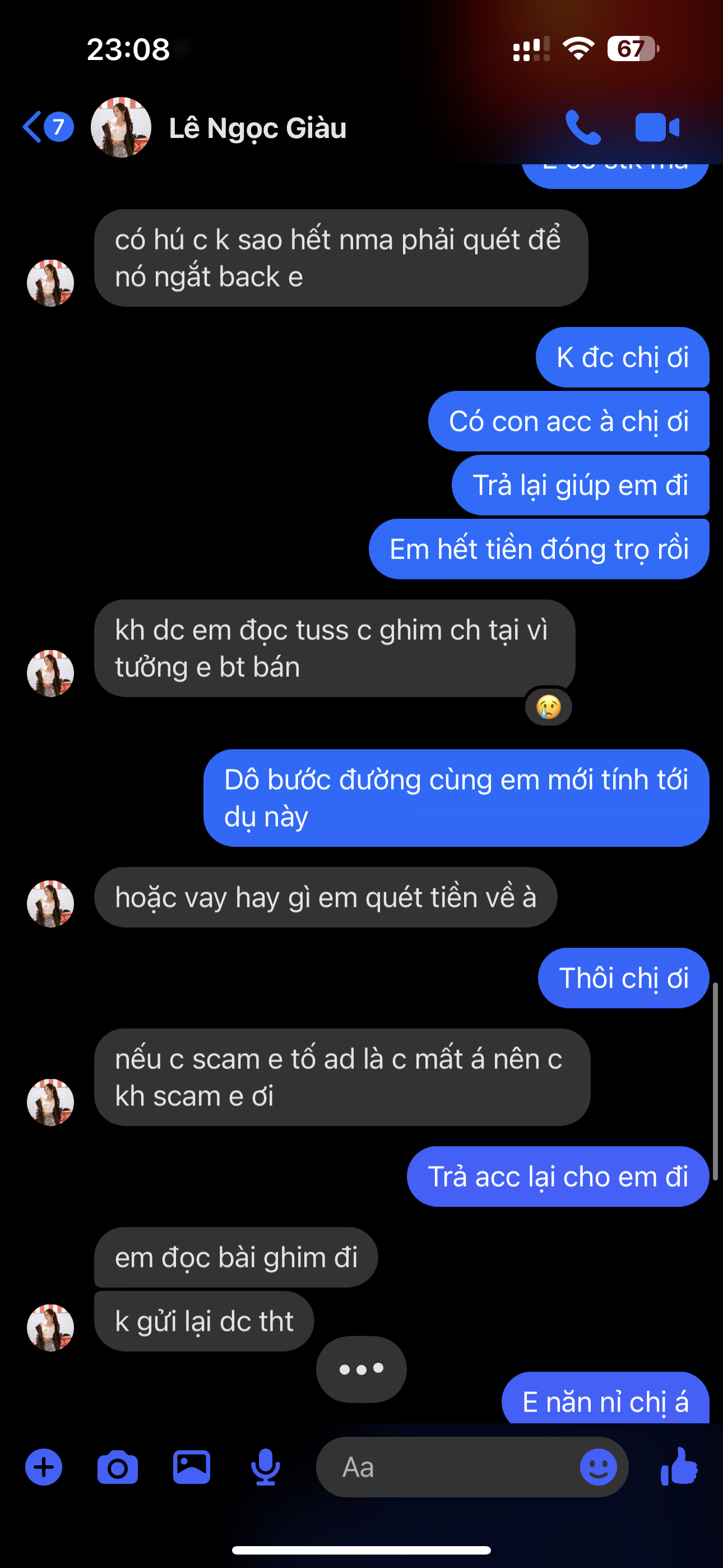Viewport: 723px width, 1568px height.
Task: Open Lê Ngọc Giàu's profile header
Action: [257, 128]
